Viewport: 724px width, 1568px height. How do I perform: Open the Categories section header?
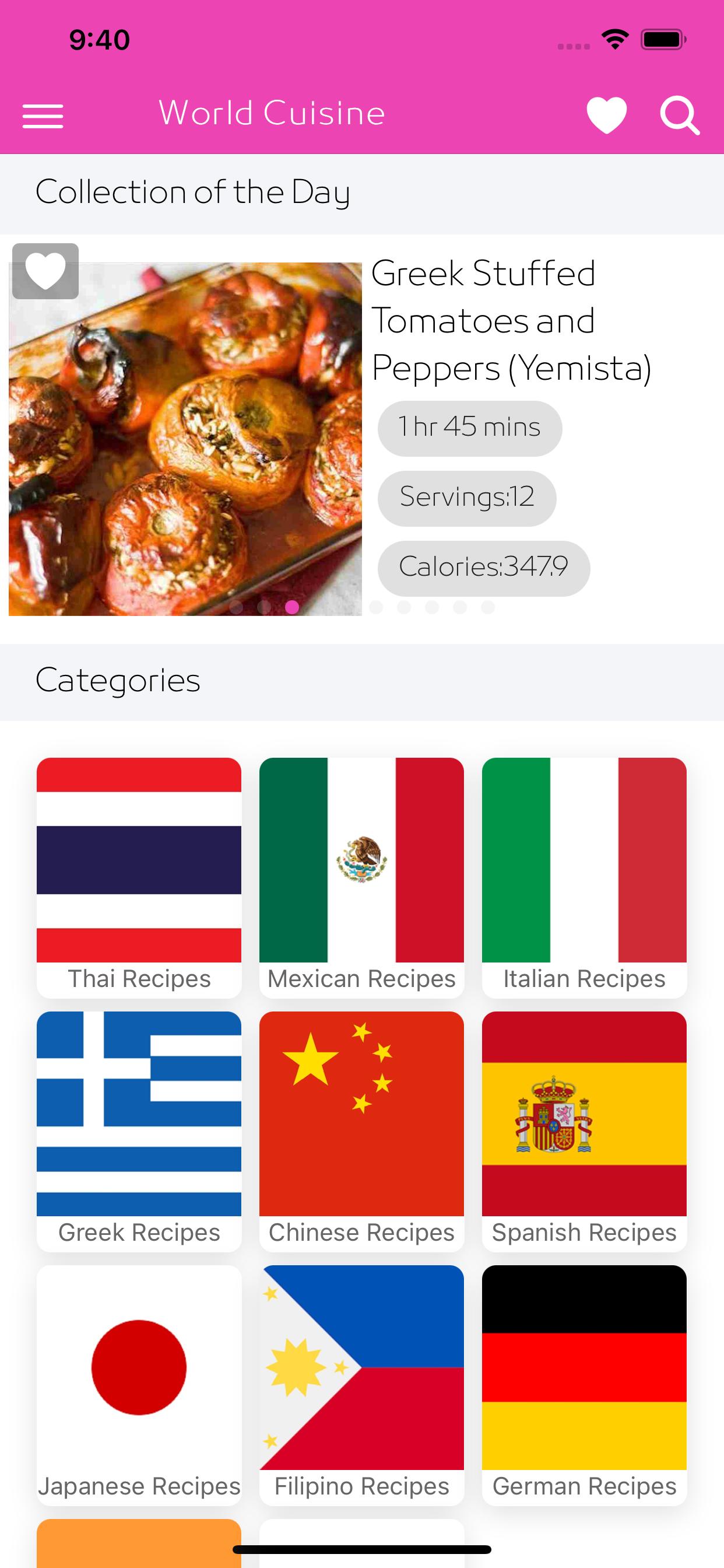(119, 681)
